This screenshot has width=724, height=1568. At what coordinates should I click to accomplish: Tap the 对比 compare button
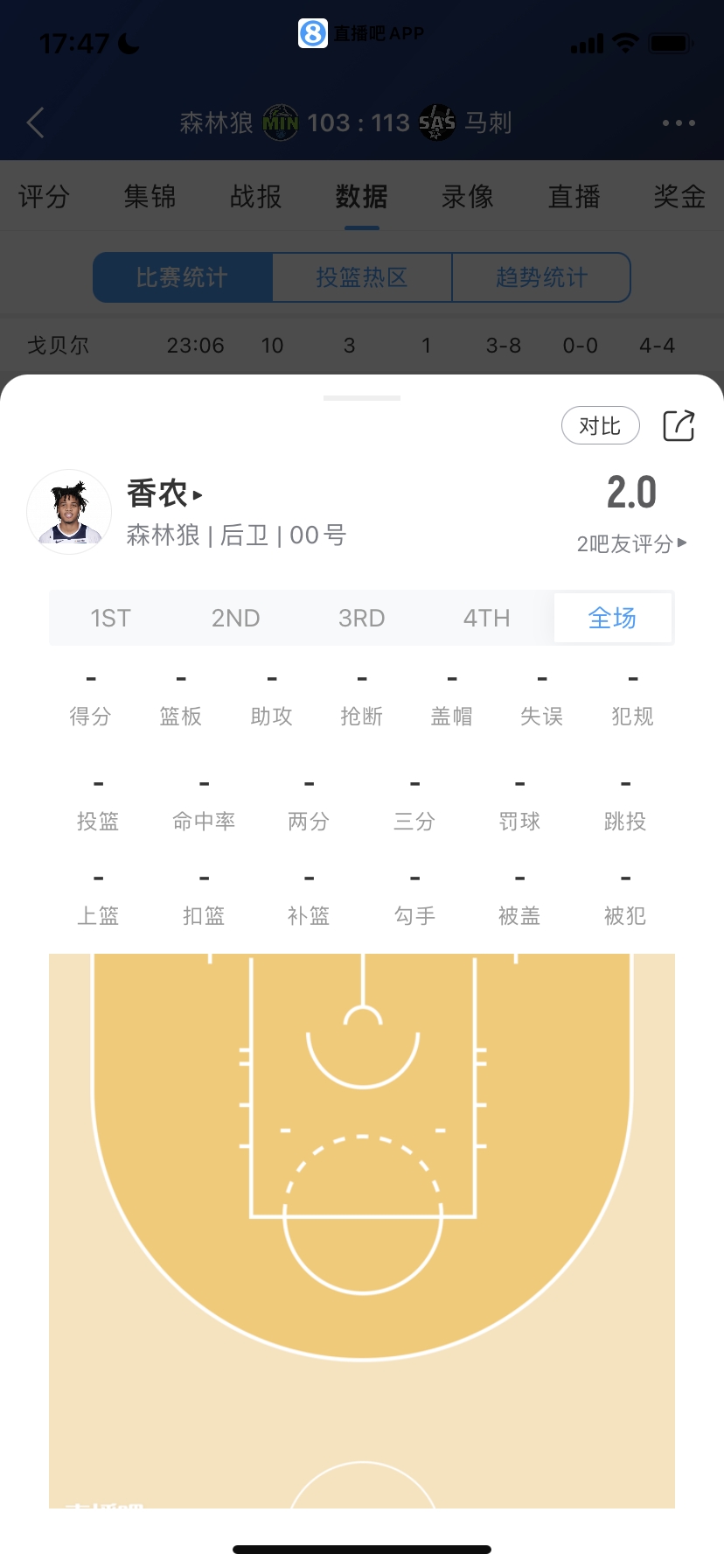[x=600, y=426]
